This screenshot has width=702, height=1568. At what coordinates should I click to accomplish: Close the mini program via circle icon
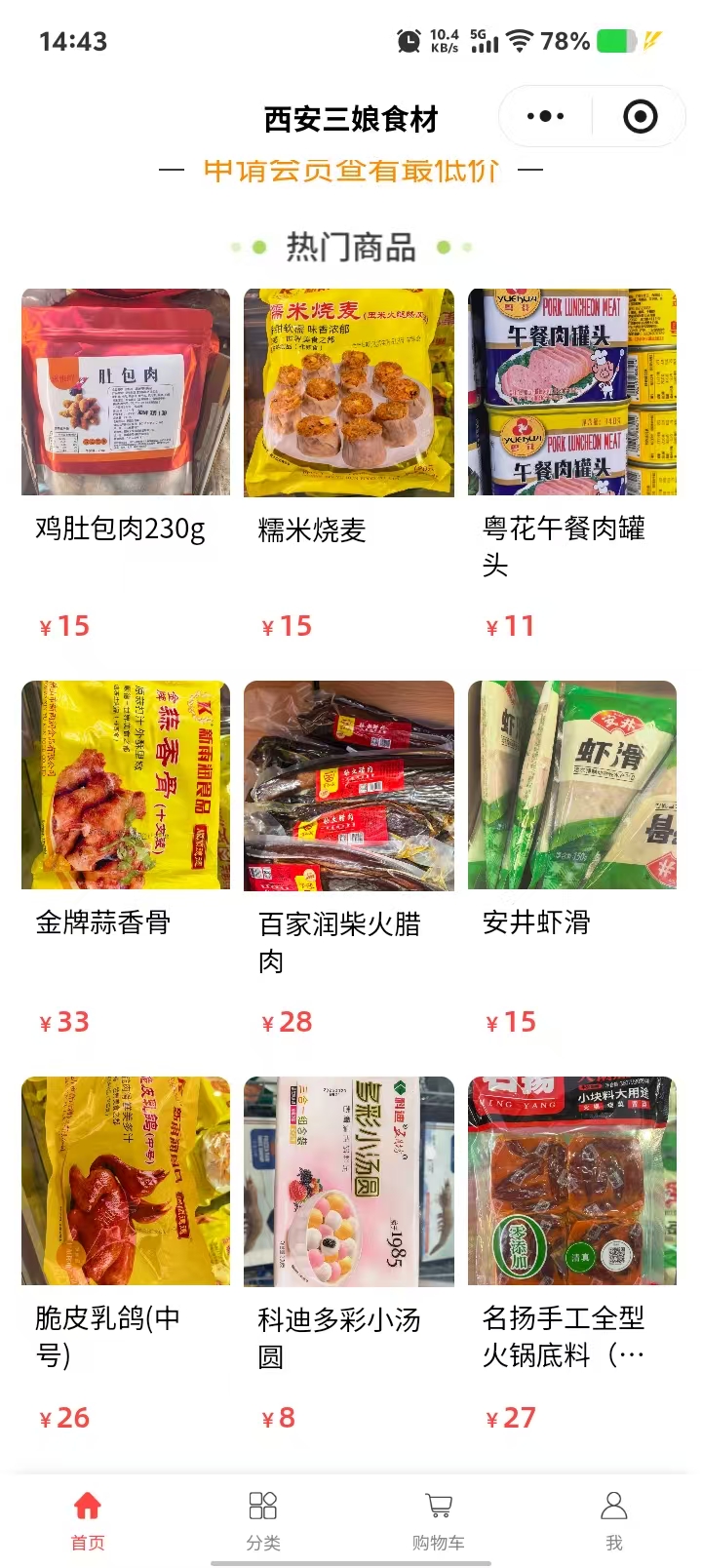640,117
